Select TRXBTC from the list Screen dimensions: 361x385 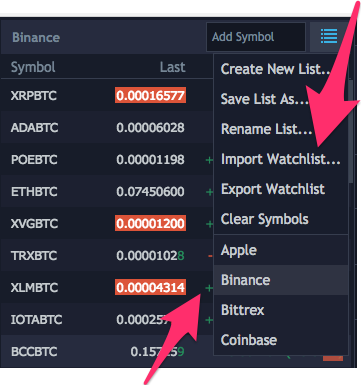click(107, 256)
